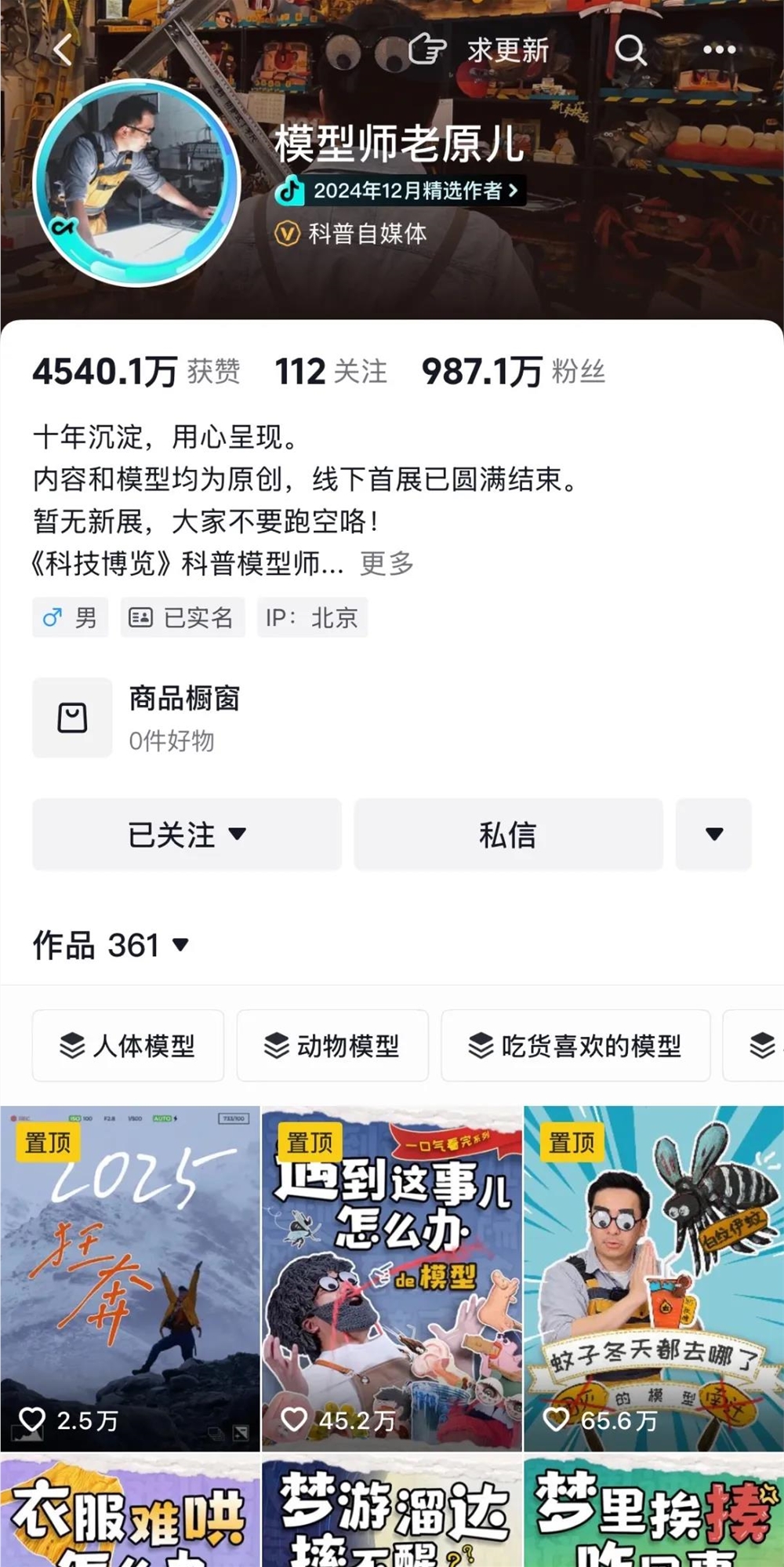Open search on the profile page
784x1567 pixels.
(629, 51)
